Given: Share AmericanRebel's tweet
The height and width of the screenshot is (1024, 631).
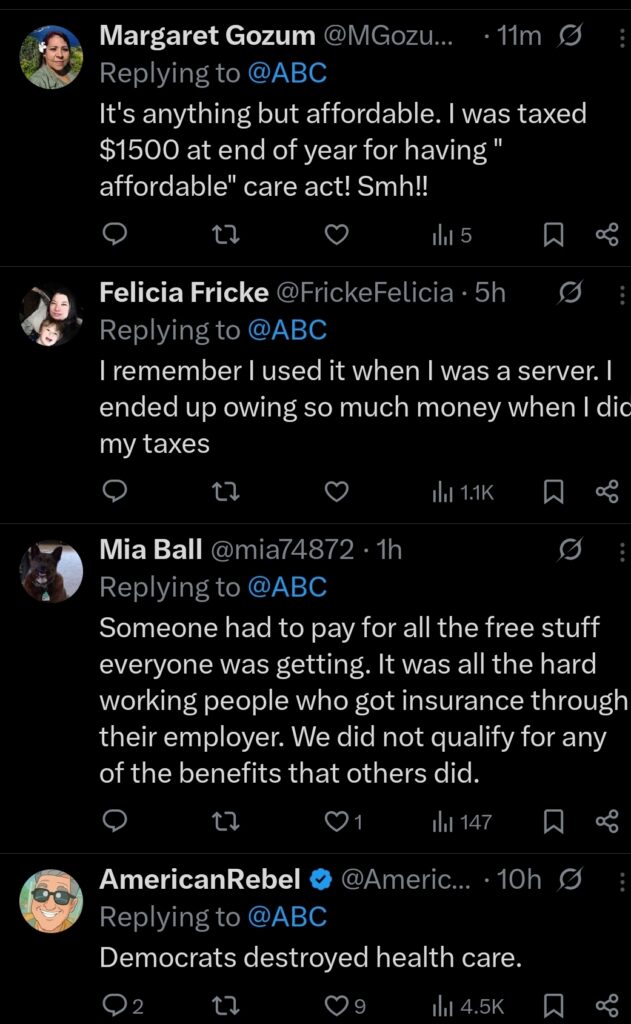Looking at the screenshot, I should point(607,1005).
